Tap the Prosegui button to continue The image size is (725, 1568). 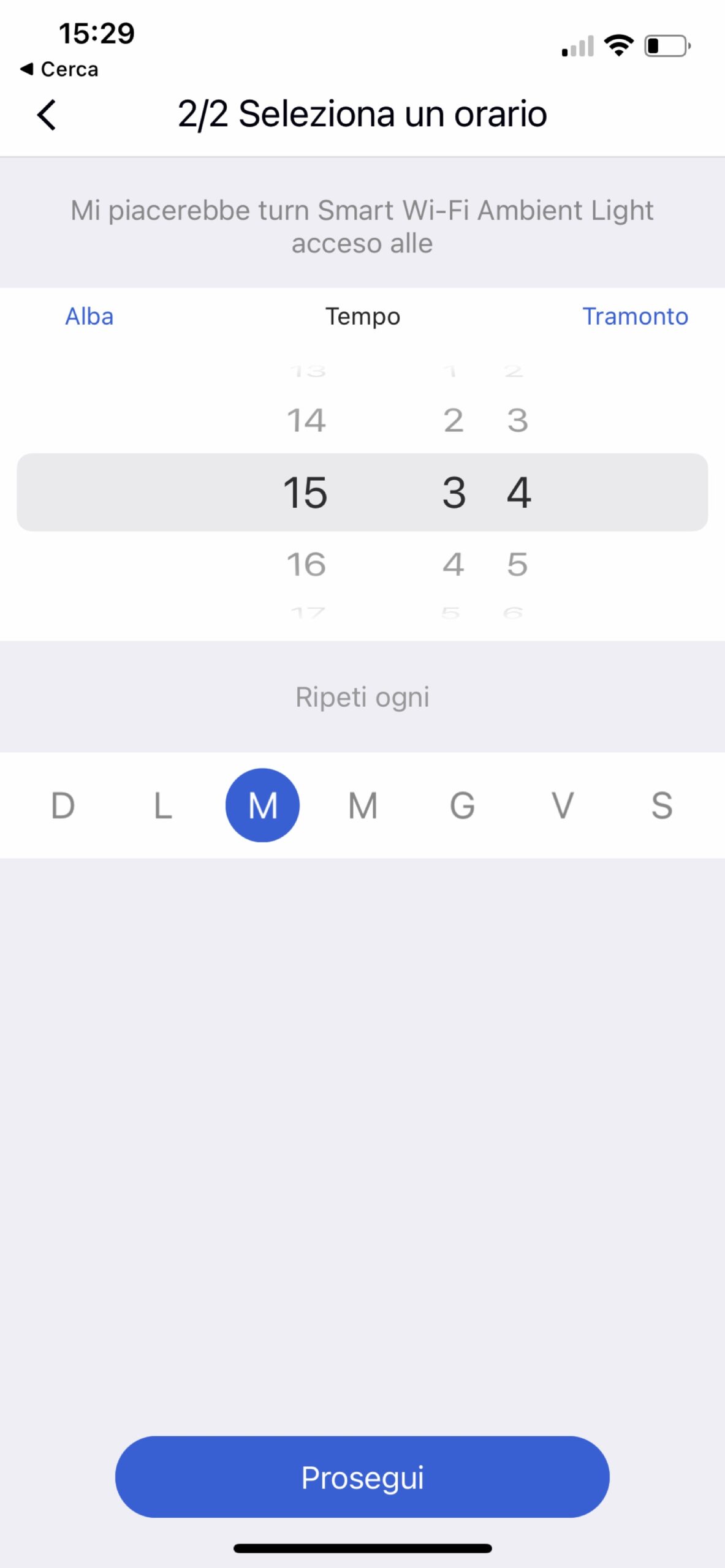coord(362,1477)
